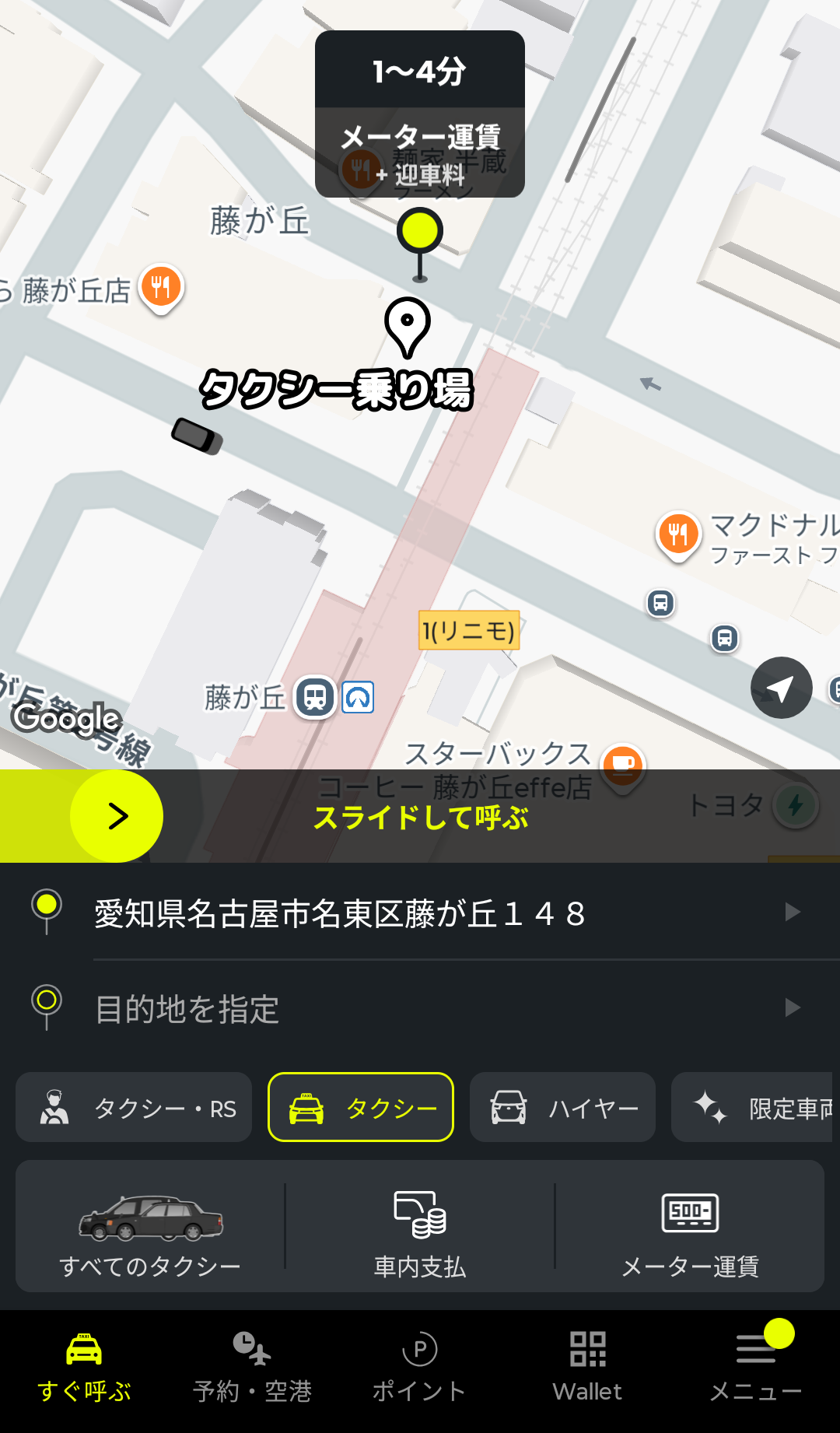This screenshot has height=1433, width=840.
Task: Select the タクシー・RS vehicle chip
Action: [x=134, y=1107]
